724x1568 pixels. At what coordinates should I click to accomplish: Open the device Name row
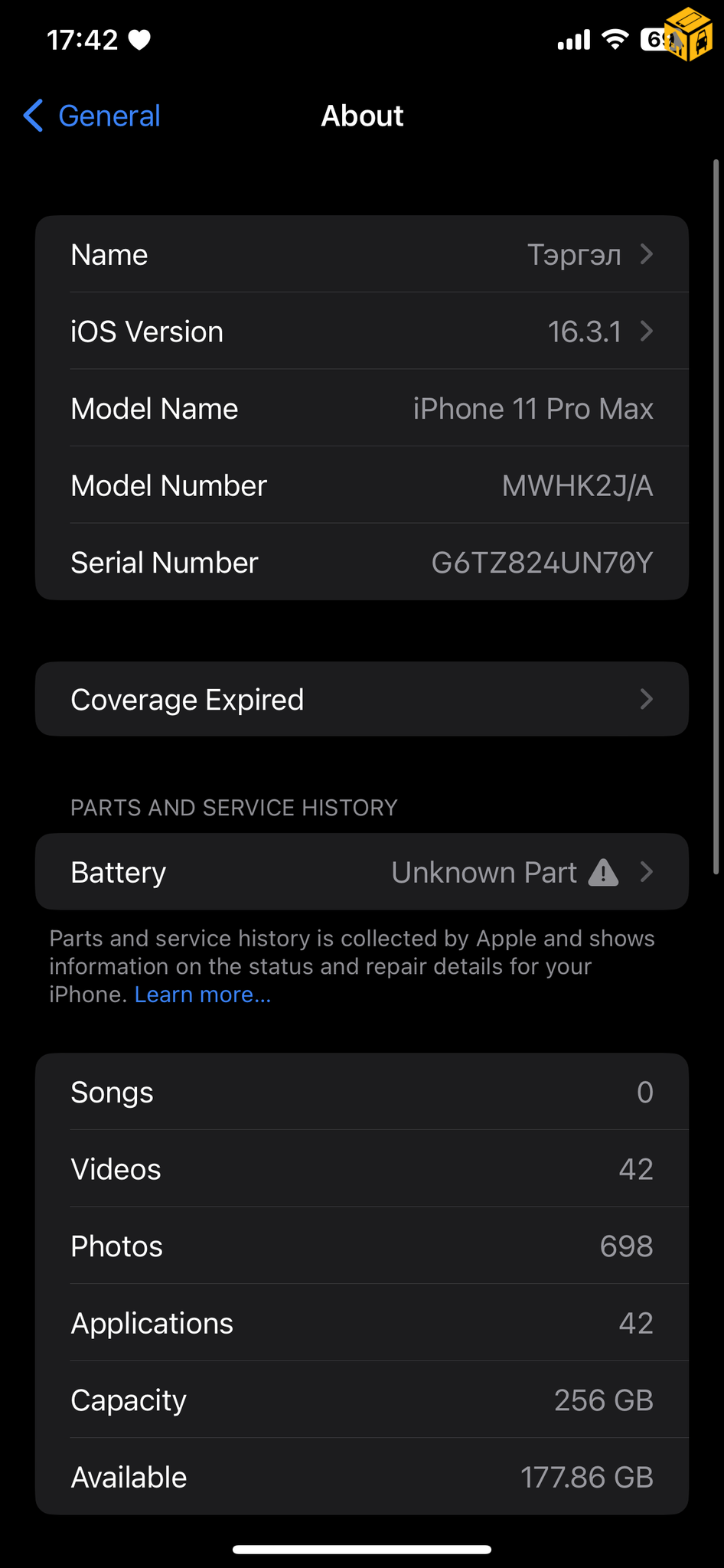[361, 255]
